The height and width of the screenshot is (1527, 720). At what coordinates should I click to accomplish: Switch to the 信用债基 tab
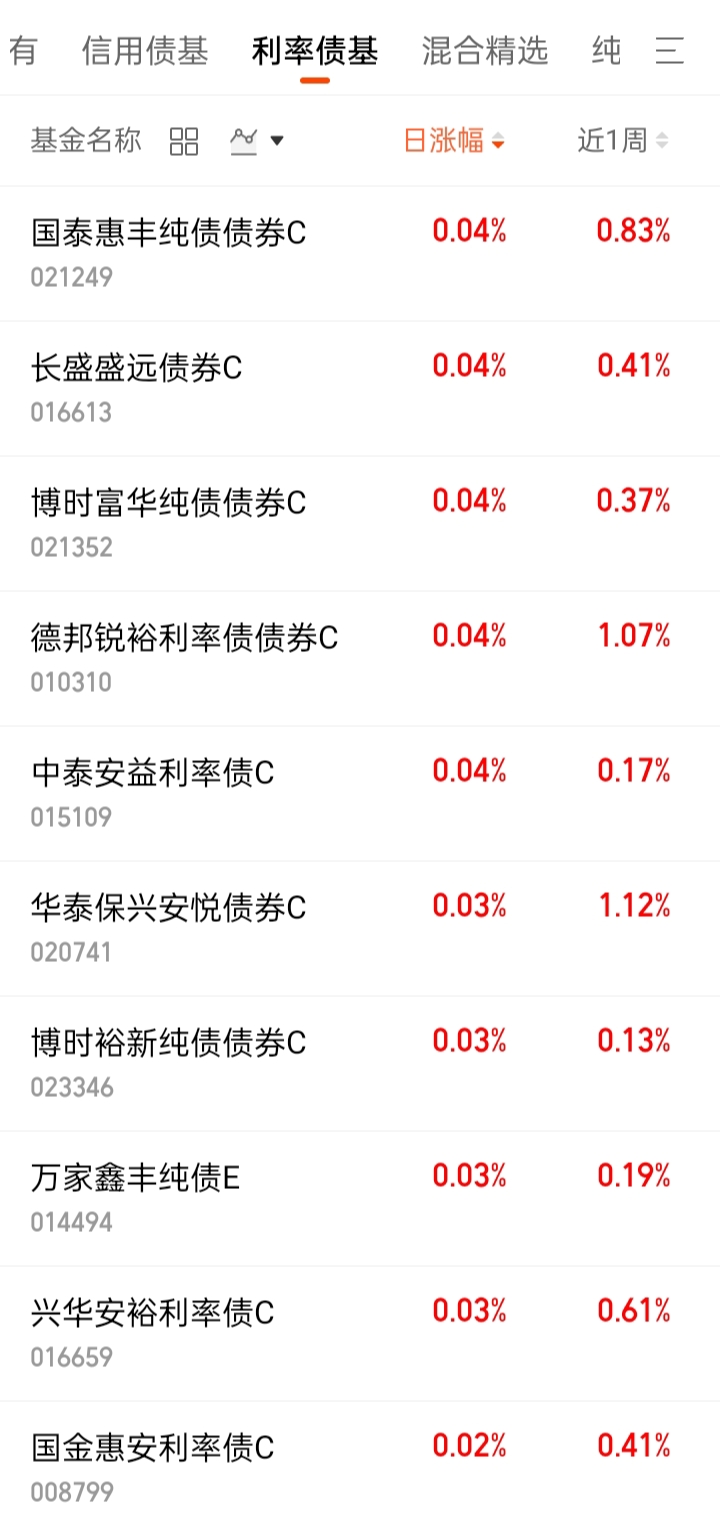coord(145,51)
